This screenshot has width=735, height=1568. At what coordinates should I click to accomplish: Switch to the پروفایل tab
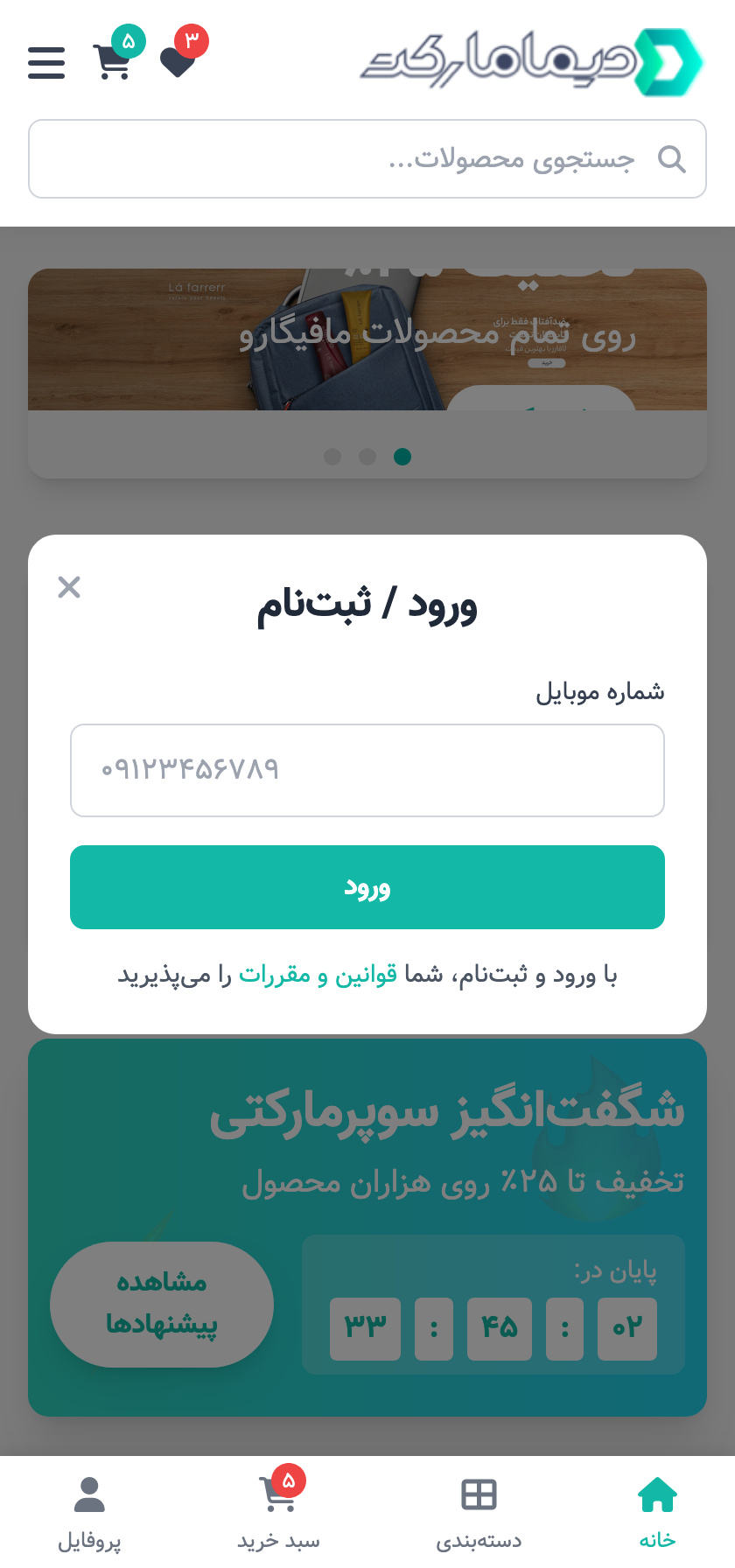click(x=89, y=1511)
